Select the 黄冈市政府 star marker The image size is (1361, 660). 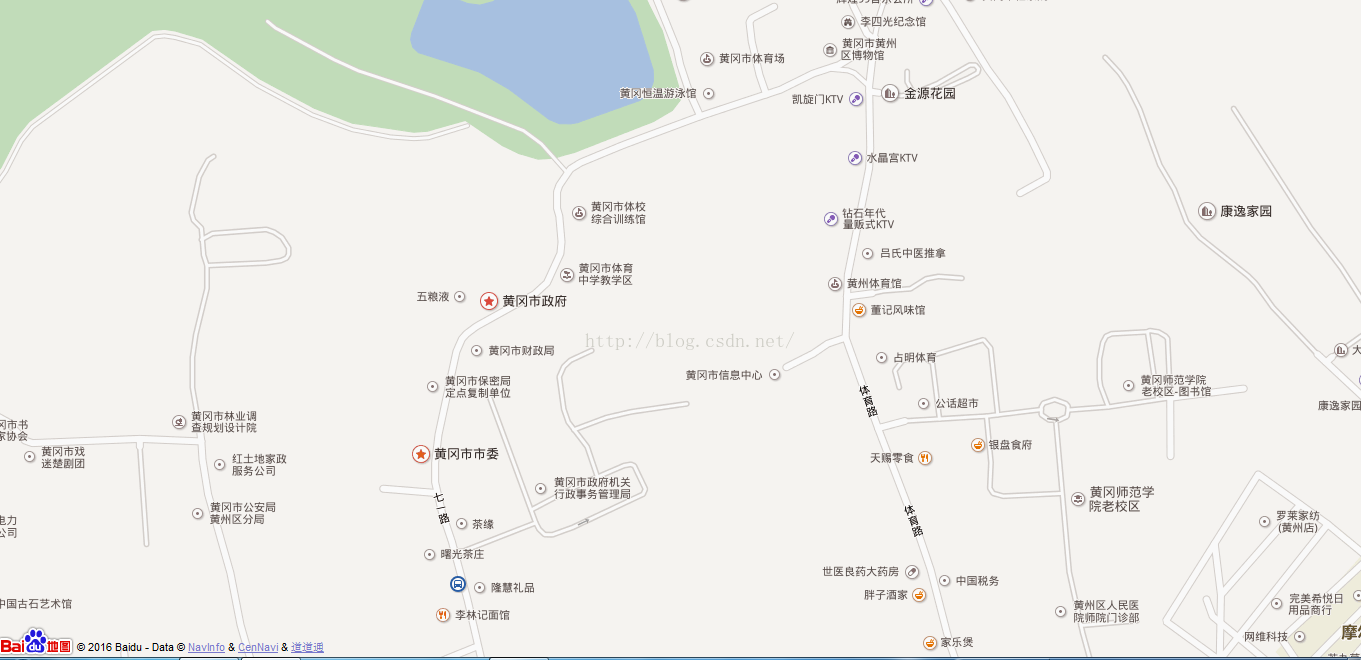point(489,301)
